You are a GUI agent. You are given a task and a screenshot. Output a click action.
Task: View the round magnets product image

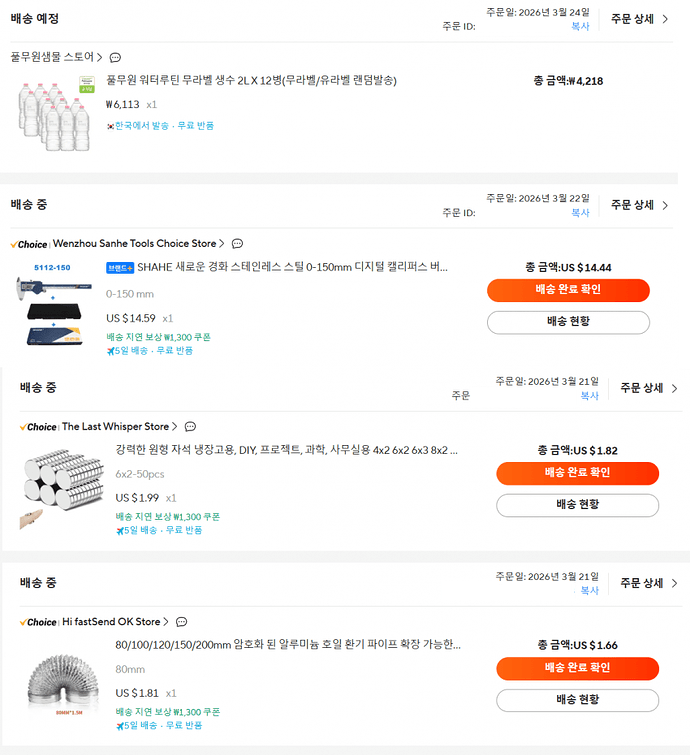click(x=60, y=487)
